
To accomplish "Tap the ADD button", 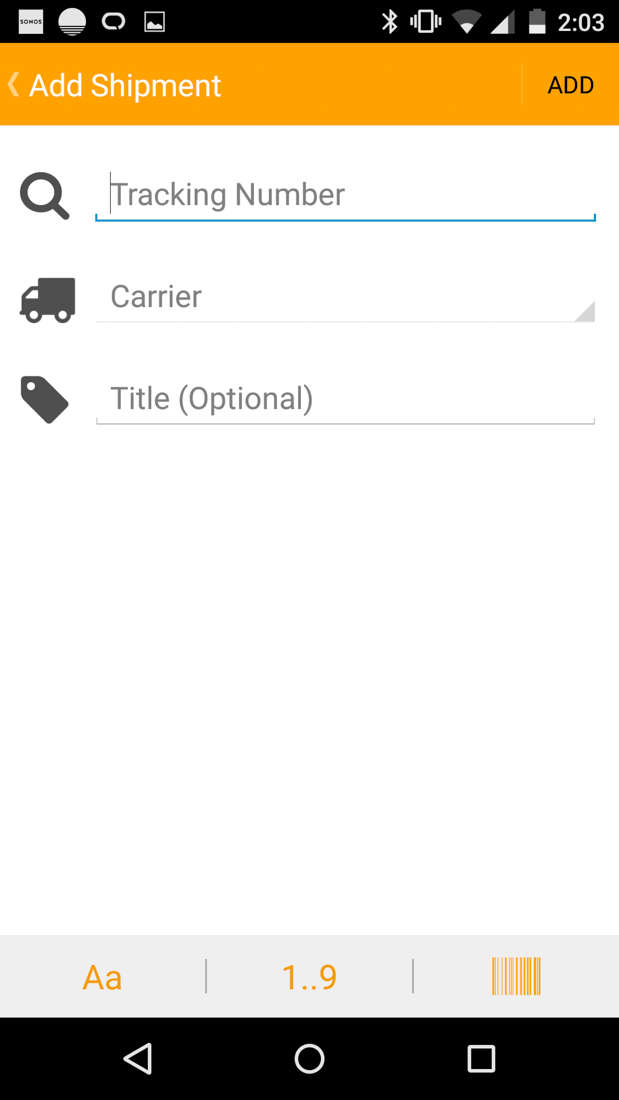I will click(570, 85).
